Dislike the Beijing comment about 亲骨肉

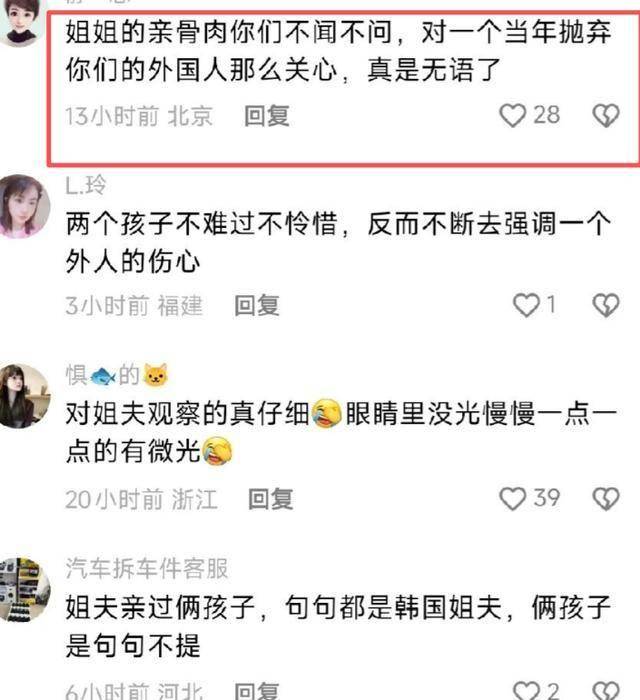[x=606, y=115]
